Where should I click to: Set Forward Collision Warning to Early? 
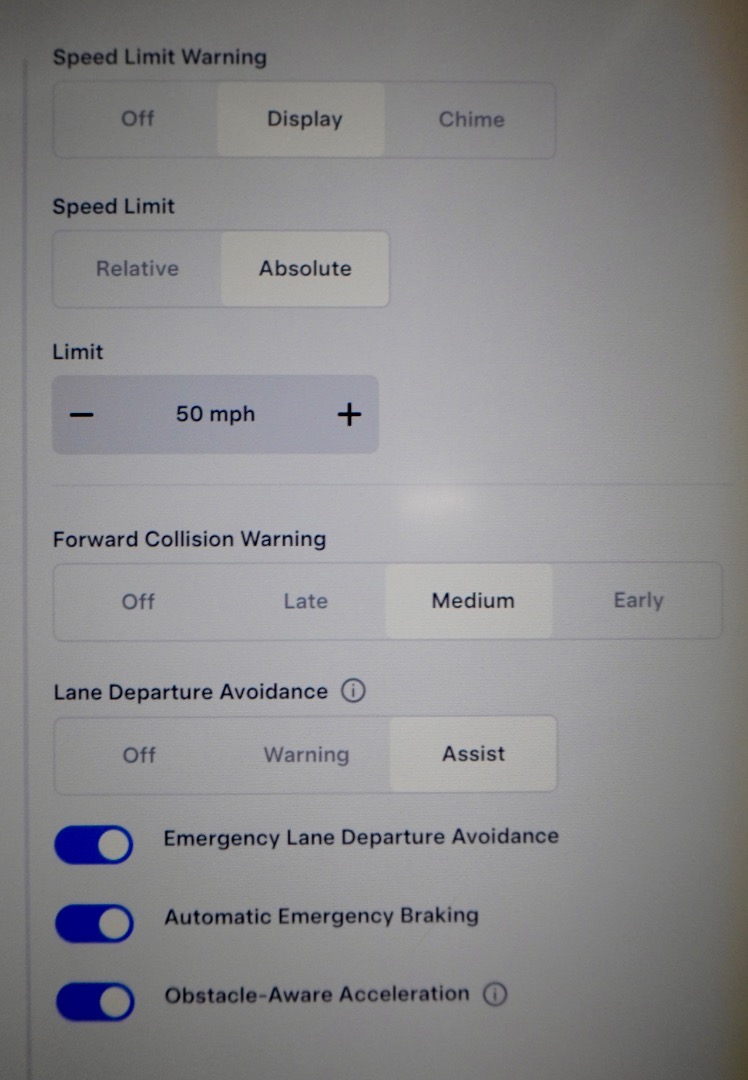tap(638, 601)
